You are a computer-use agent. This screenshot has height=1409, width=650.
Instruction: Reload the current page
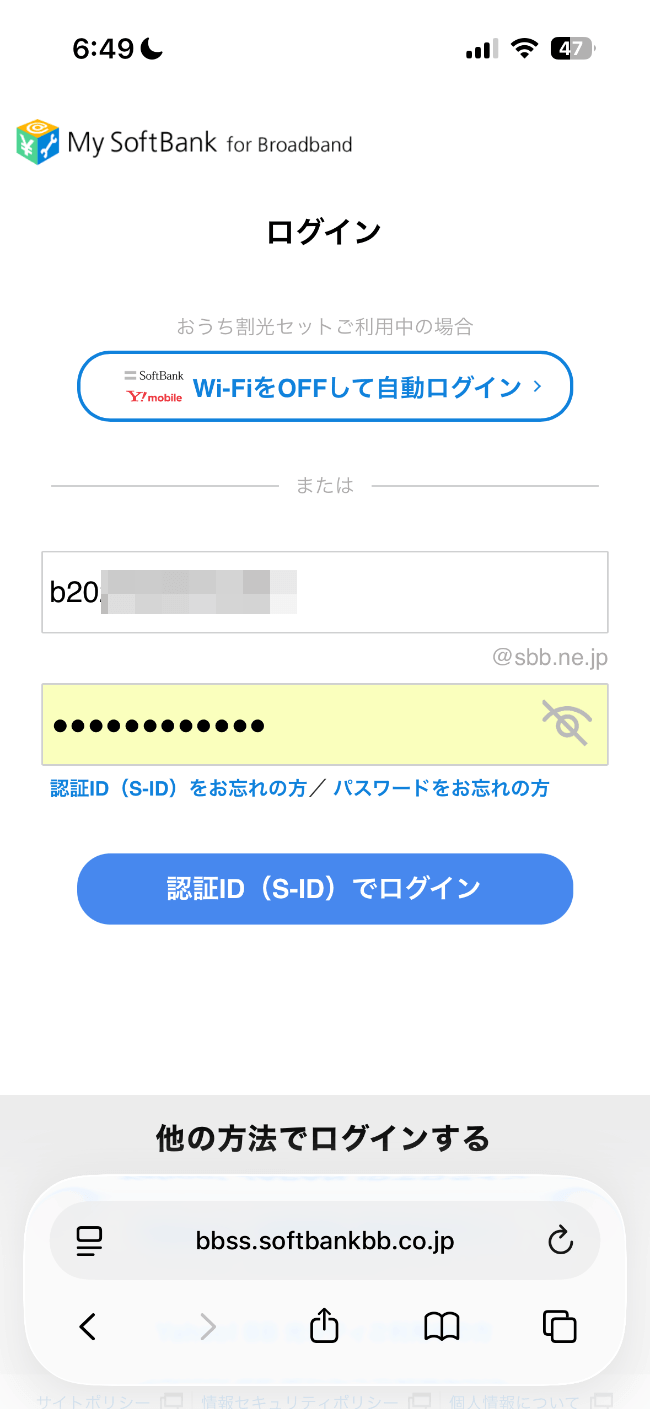point(560,1241)
